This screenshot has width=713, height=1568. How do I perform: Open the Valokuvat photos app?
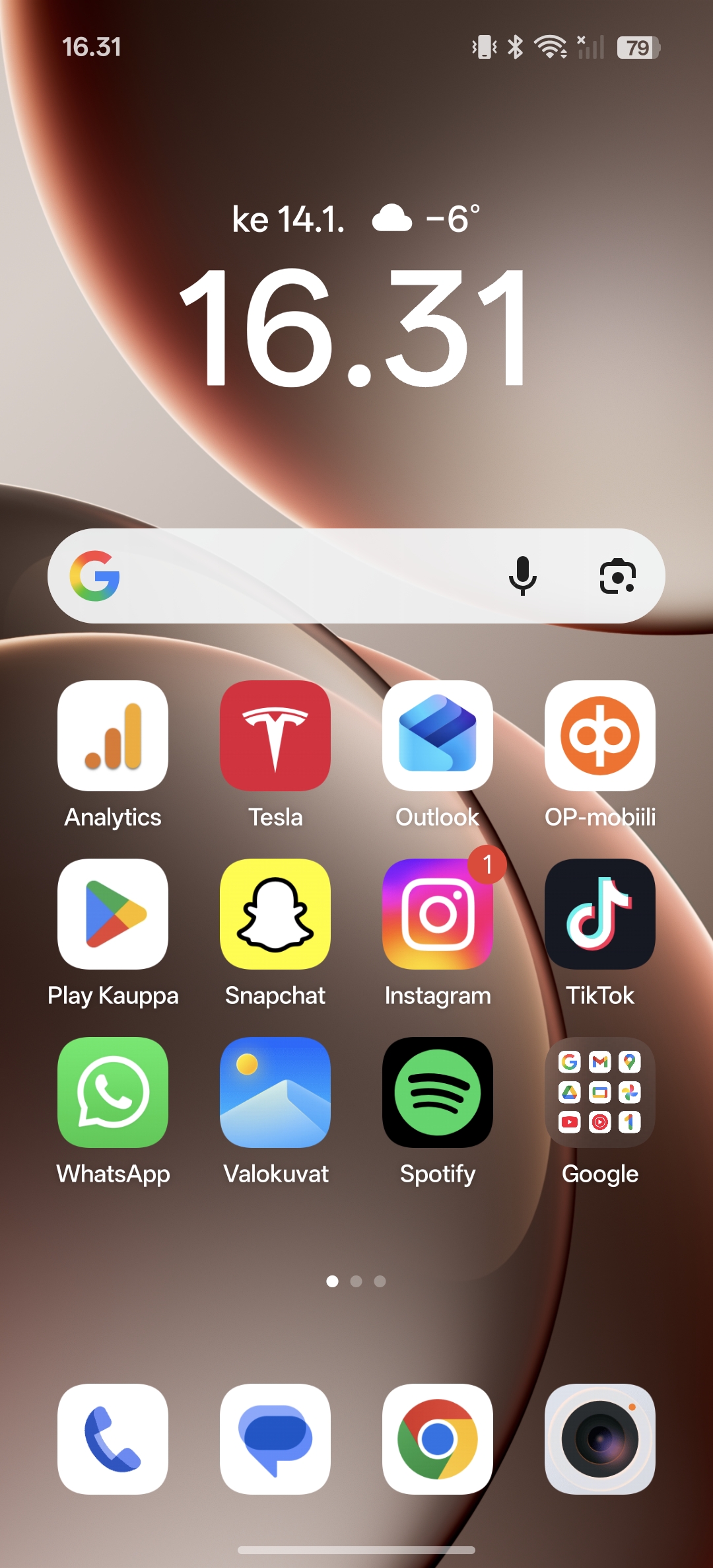point(275,1092)
